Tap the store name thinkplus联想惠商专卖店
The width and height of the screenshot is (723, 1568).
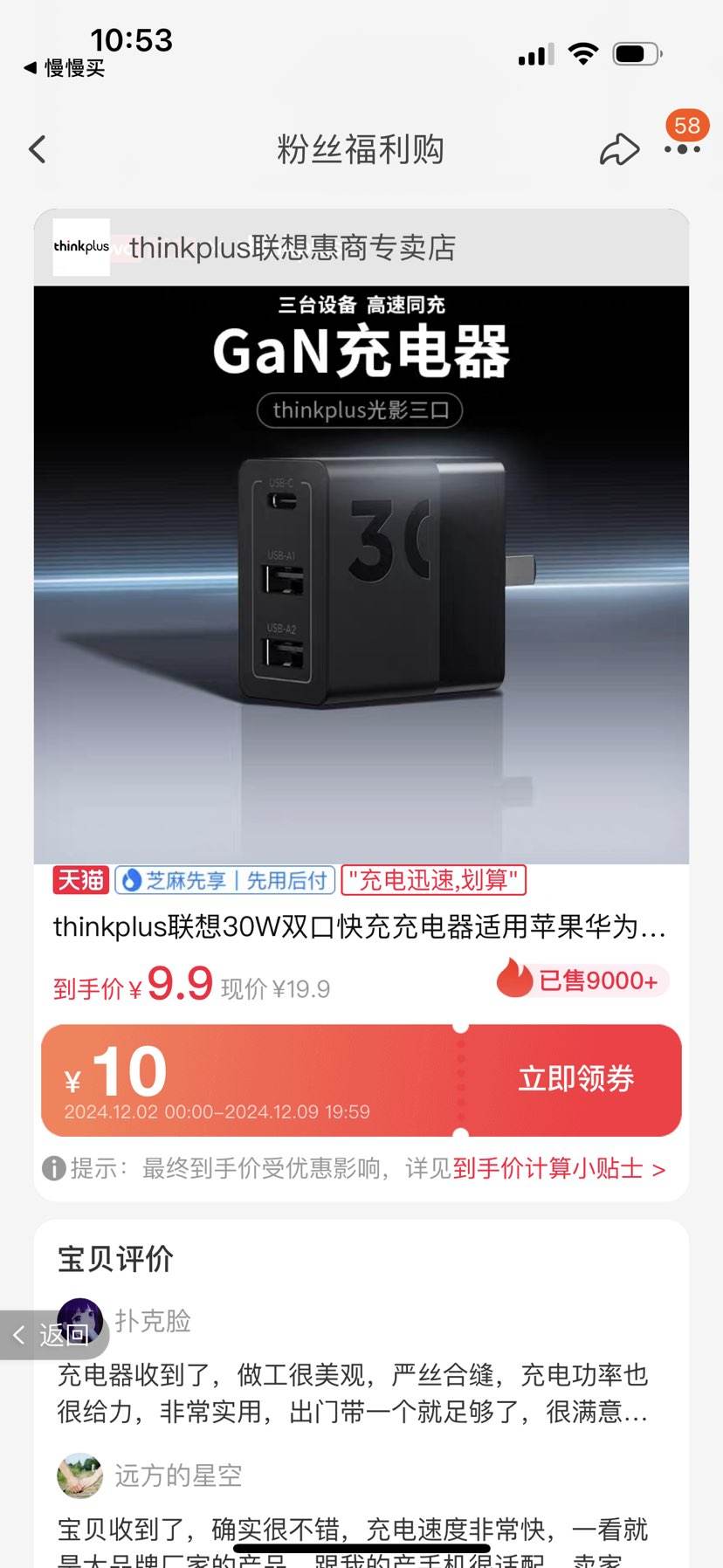click(x=293, y=248)
